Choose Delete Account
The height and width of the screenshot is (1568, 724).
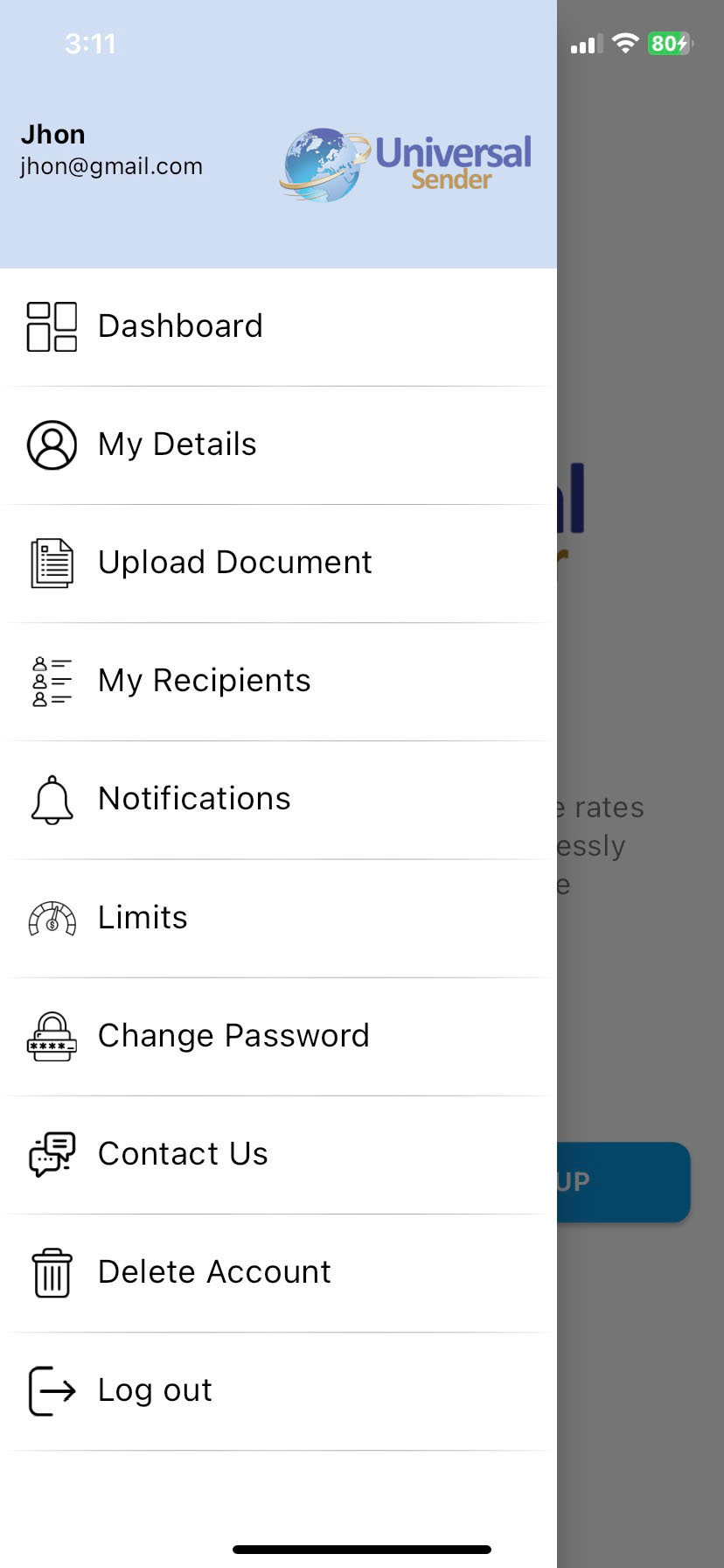click(x=214, y=1272)
